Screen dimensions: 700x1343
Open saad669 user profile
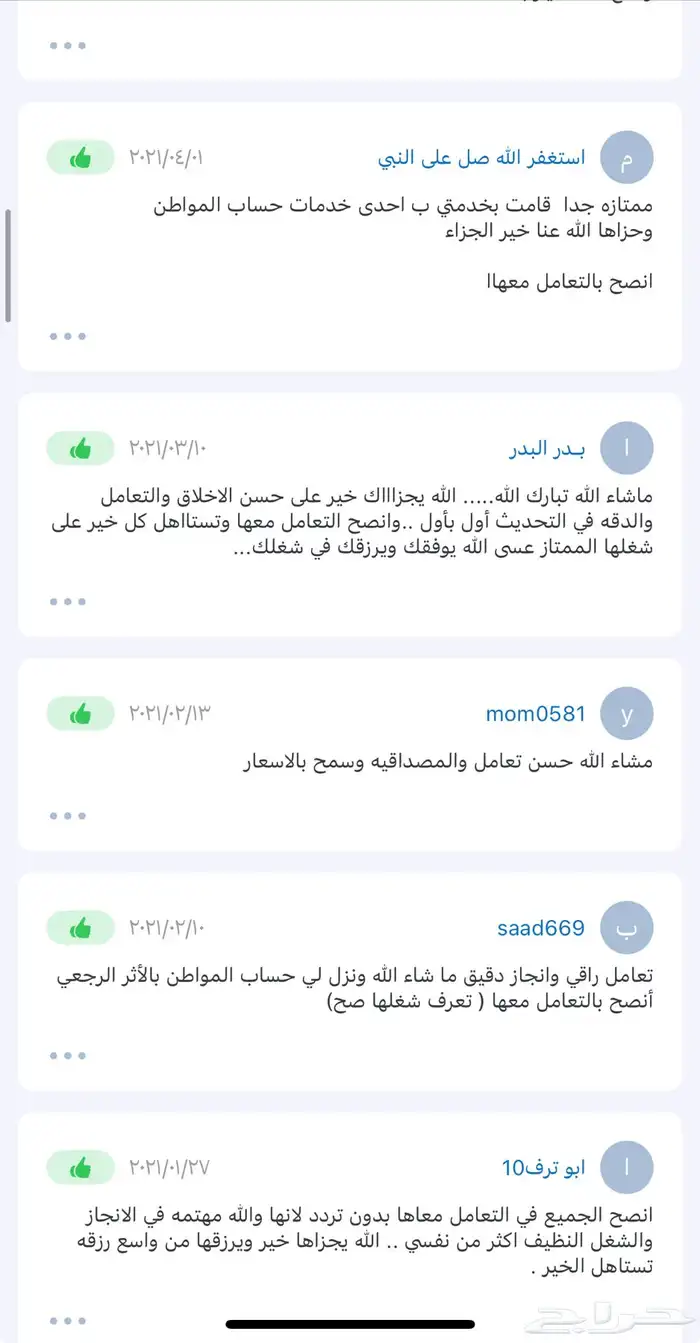click(540, 928)
